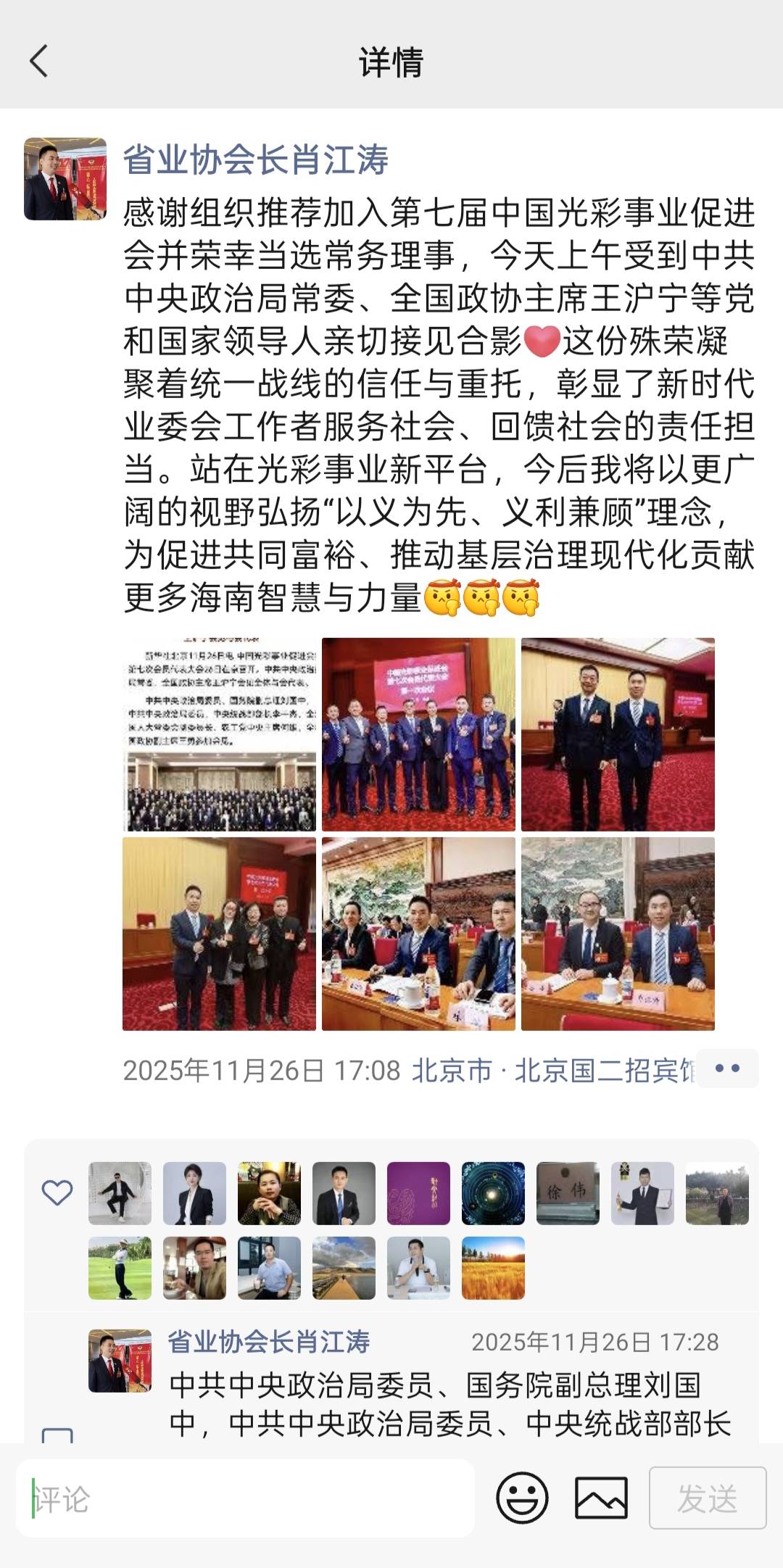The height and width of the screenshot is (1568, 783).
Task: Open the liker avatar with the wheat field
Action: (493, 1268)
